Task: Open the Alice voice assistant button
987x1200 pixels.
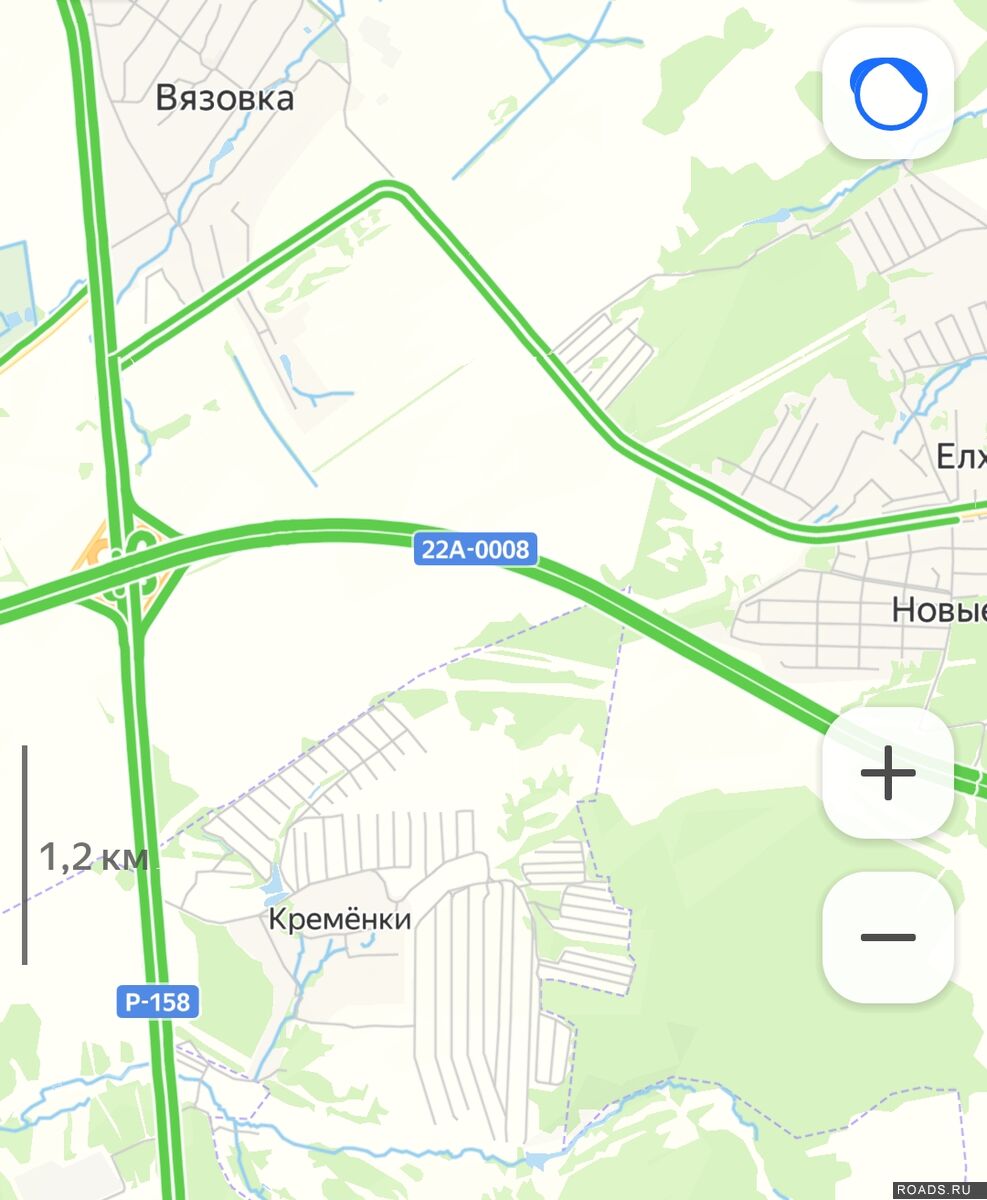Action: point(888,93)
